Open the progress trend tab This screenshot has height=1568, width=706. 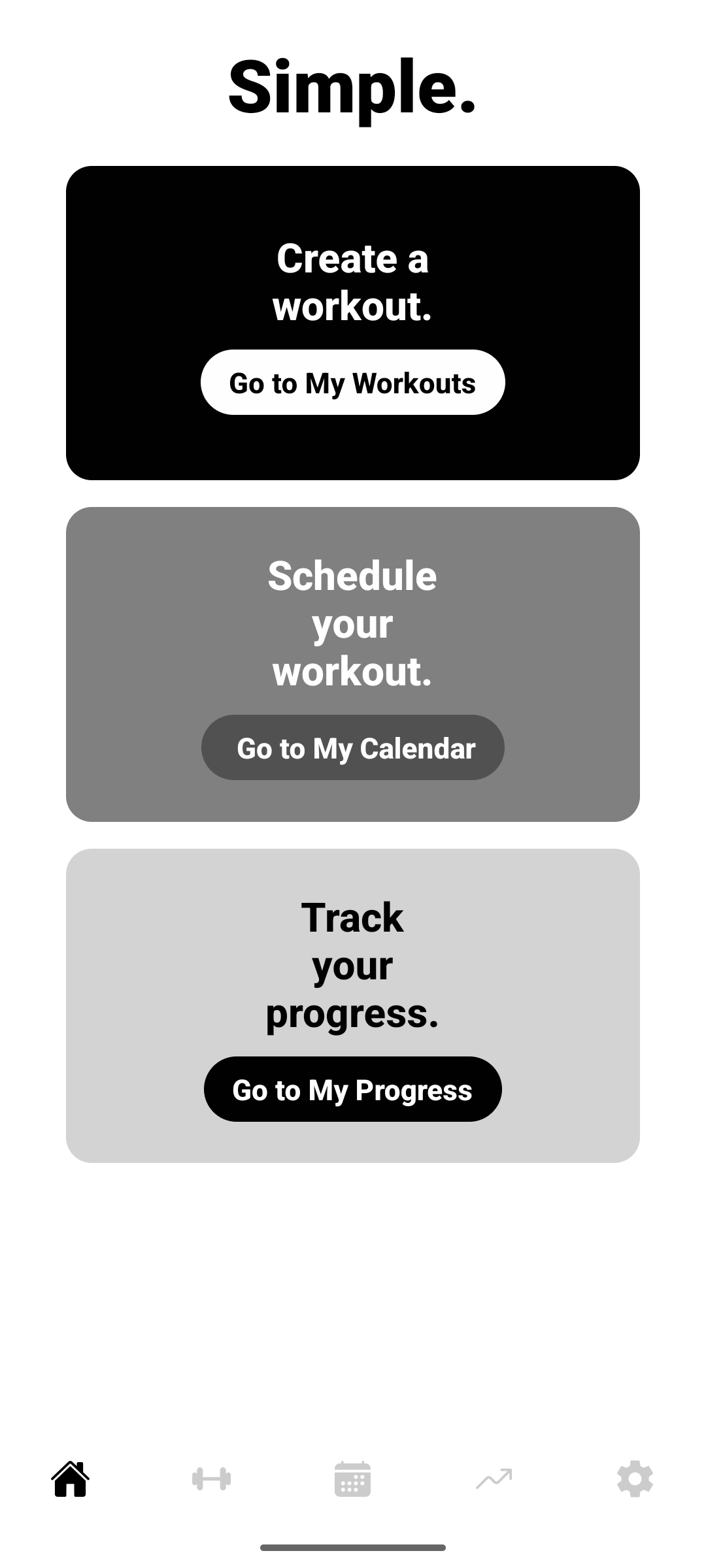pos(494,1478)
